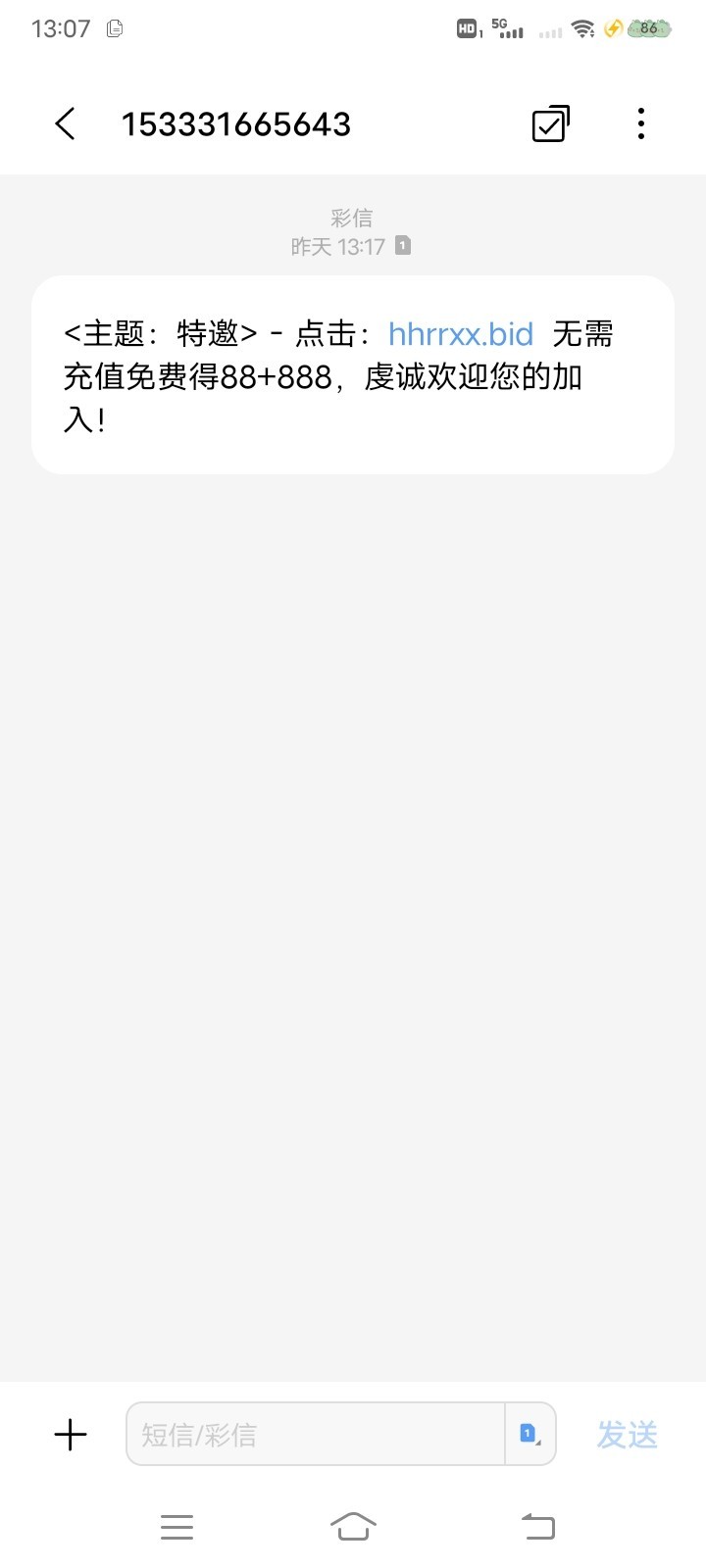Image resolution: width=706 pixels, height=1568 pixels.
Task: Select the phone number 153331665643 in header
Action: pos(237,123)
